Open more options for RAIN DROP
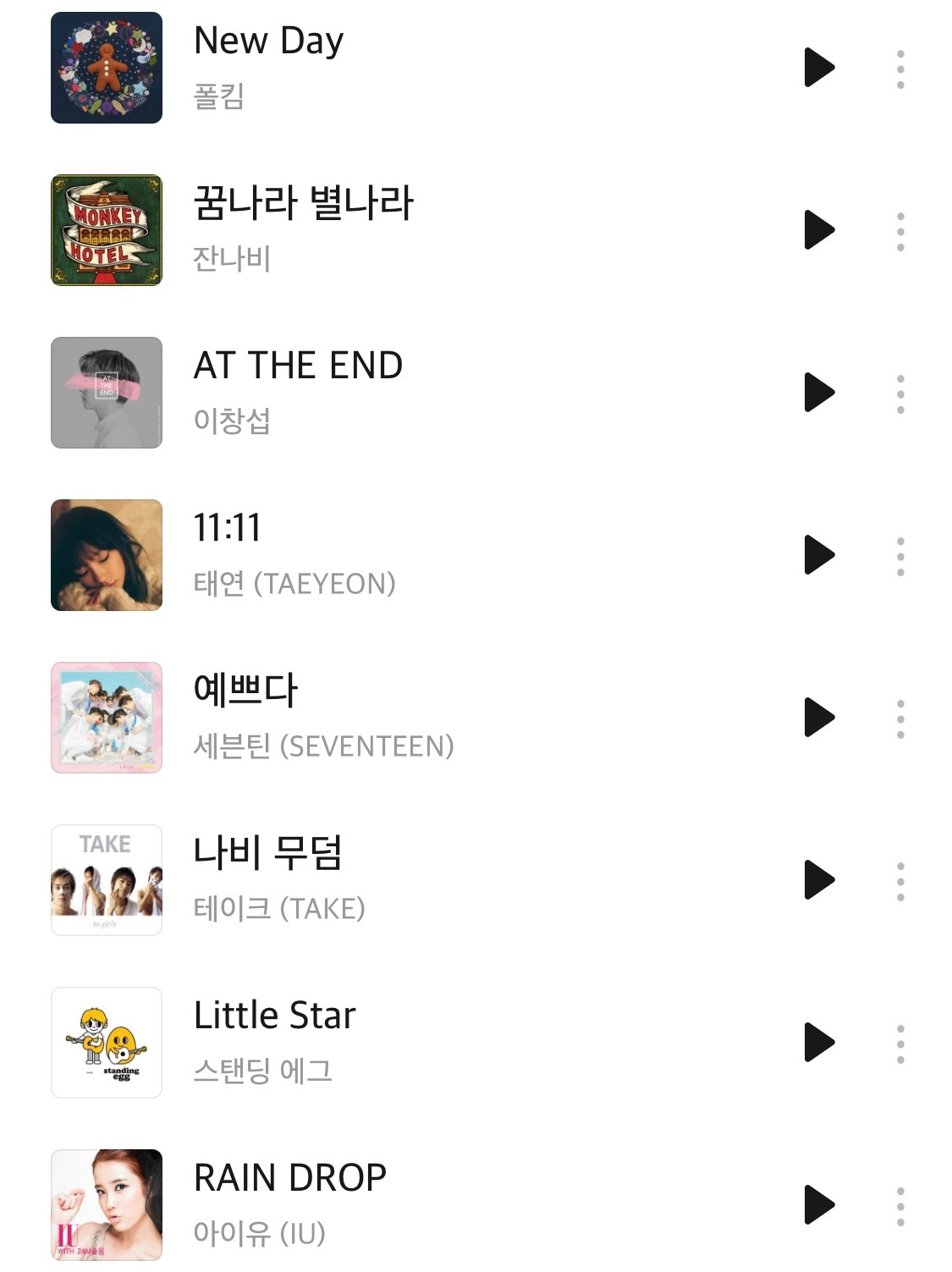This screenshot has width=952, height=1272. [900, 1206]
